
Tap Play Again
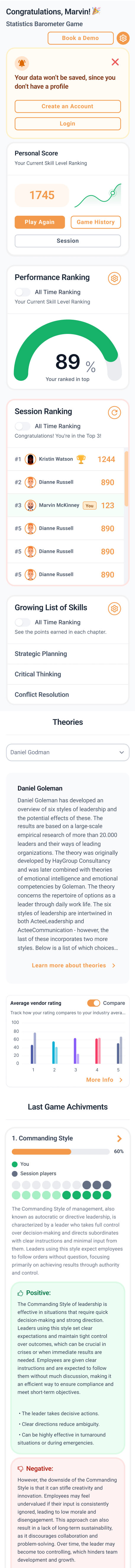click(x=40, y=222)
